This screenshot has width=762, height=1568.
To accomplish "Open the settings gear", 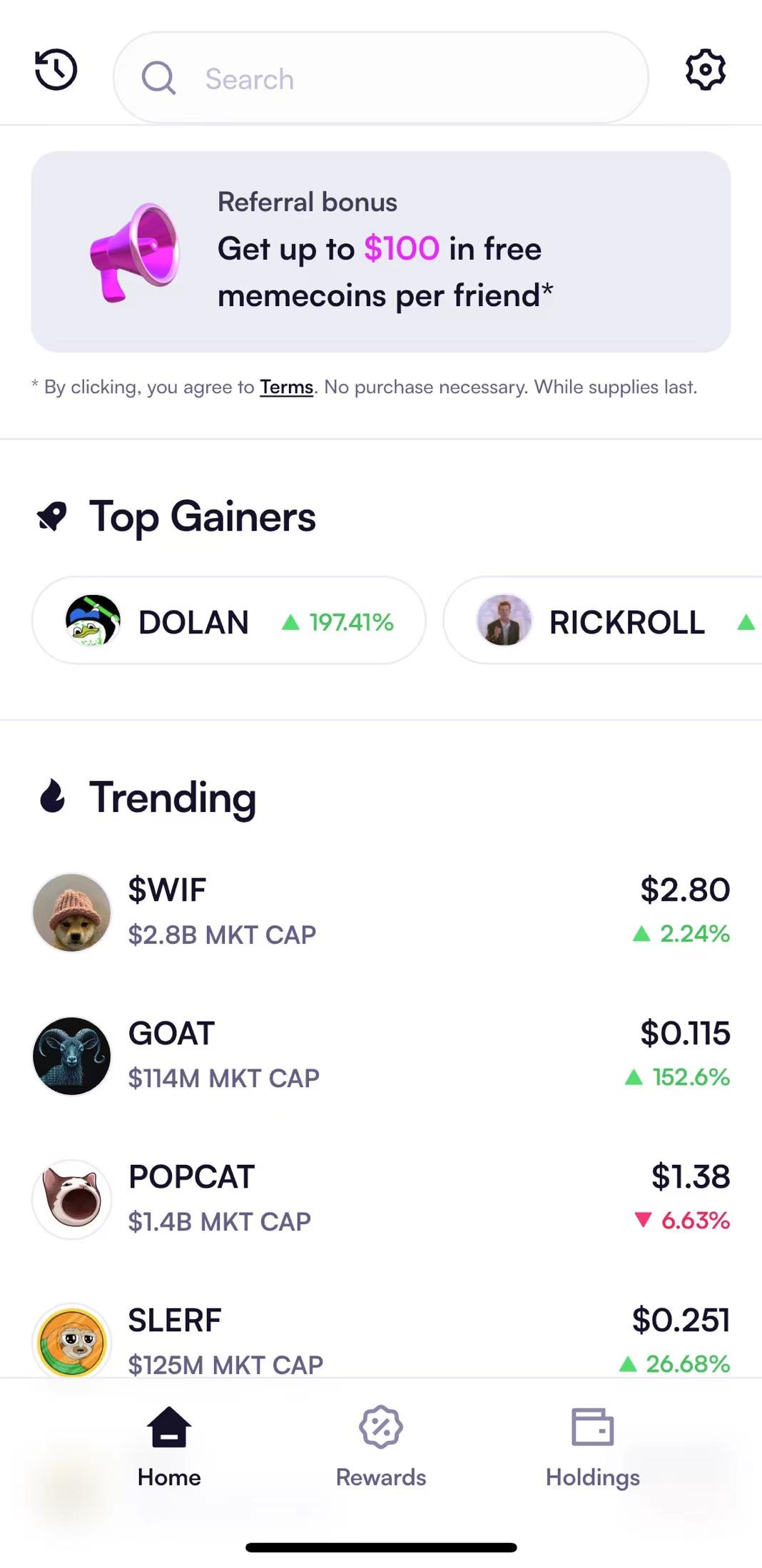I will (x=705, y=70).
